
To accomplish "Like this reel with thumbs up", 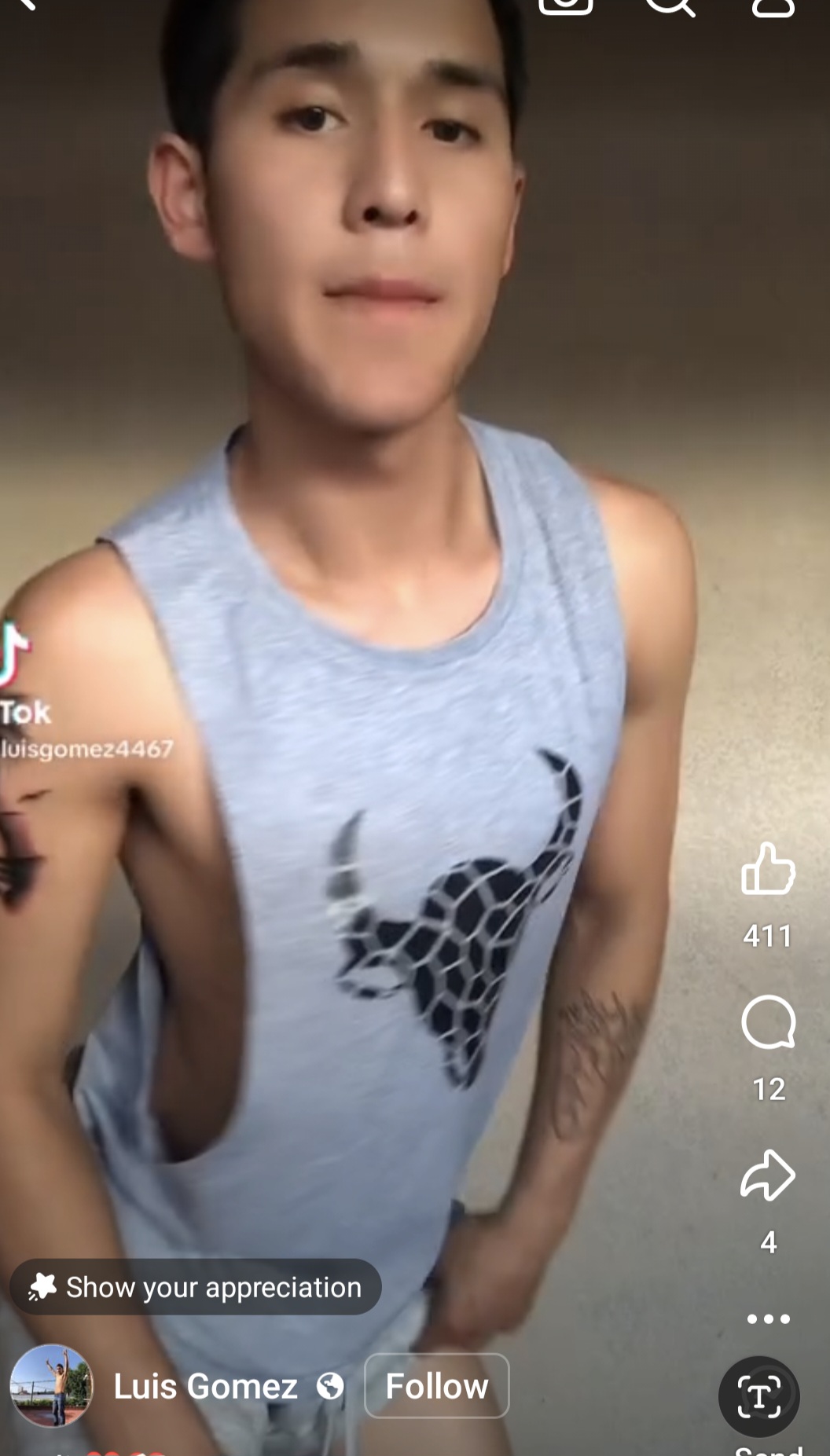I will tap(768, 869).
